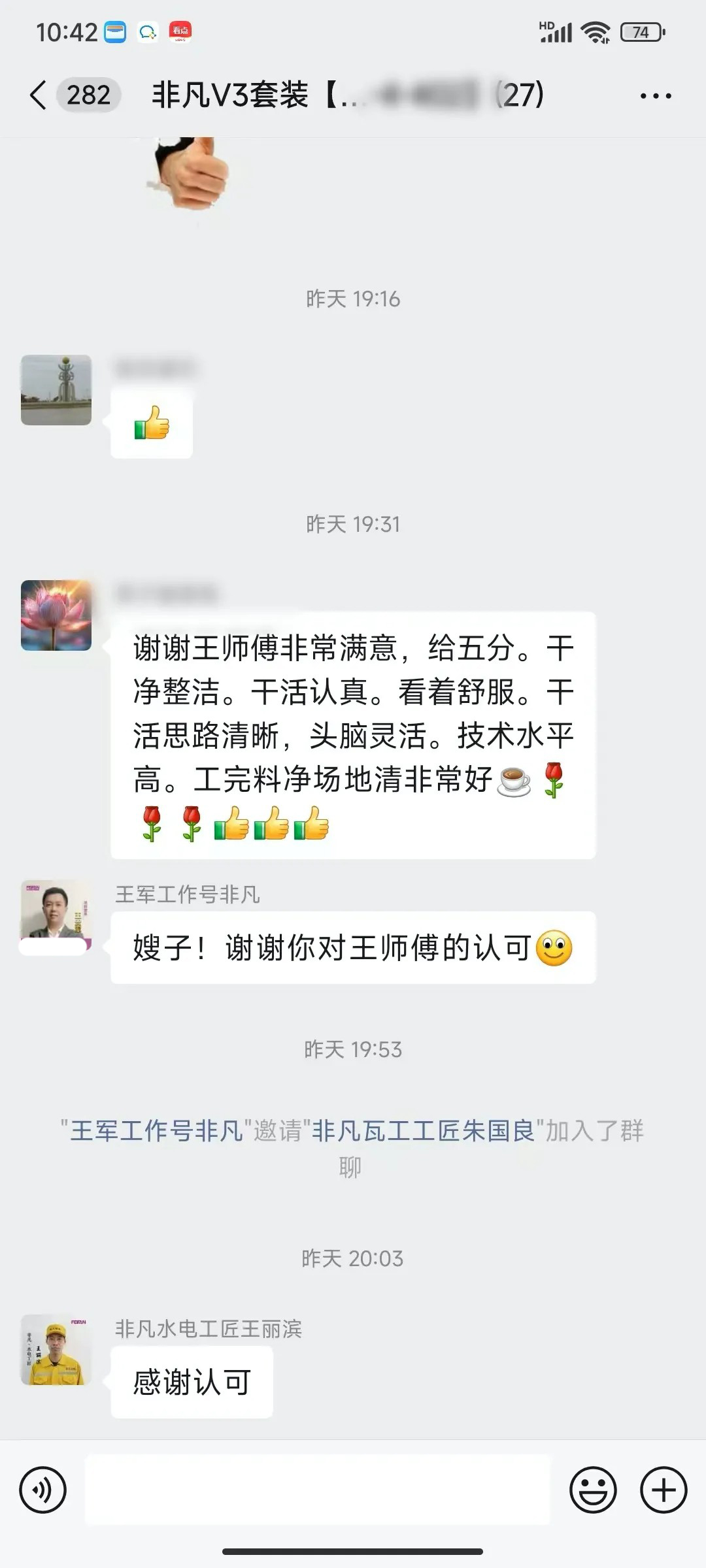Image resolution: width=706 pixels, height=1568 pixels.
Task: Open the group chat overflow menu
Action: pyautogui.click(x=655, y=96)
